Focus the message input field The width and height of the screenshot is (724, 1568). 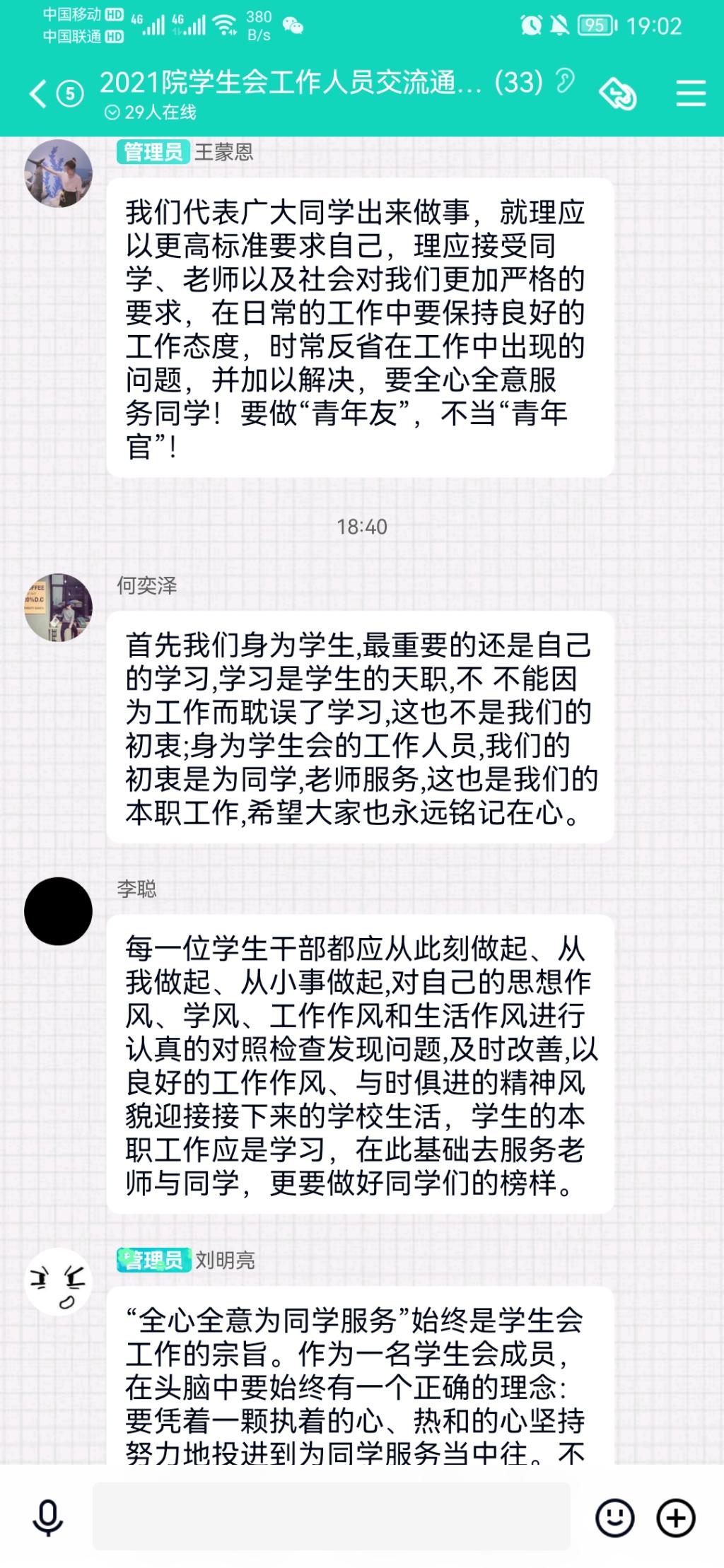(x=331, y=1517)
